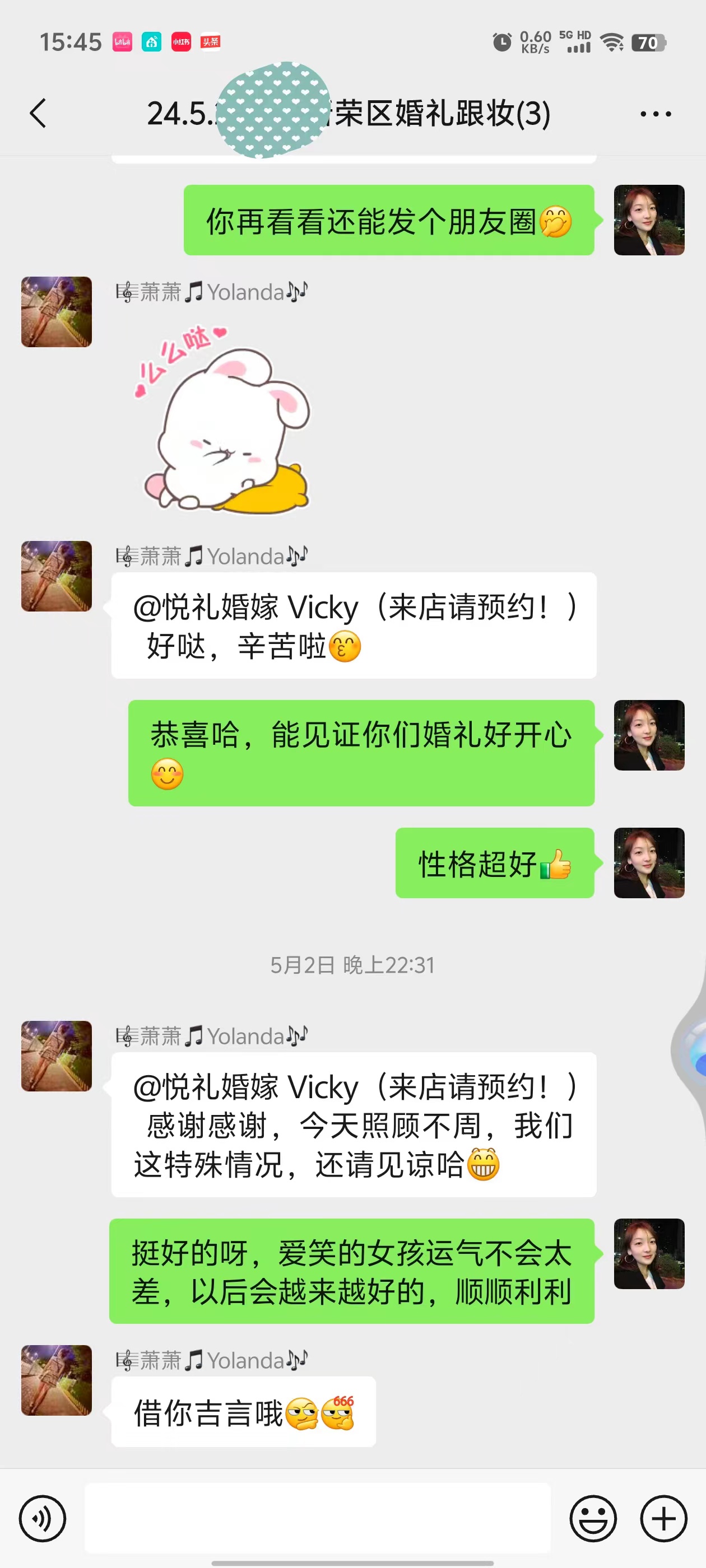Open group chat info via three dots
Image resolution: width=706 pixels, height=1568 pixels.
[656, 113]
